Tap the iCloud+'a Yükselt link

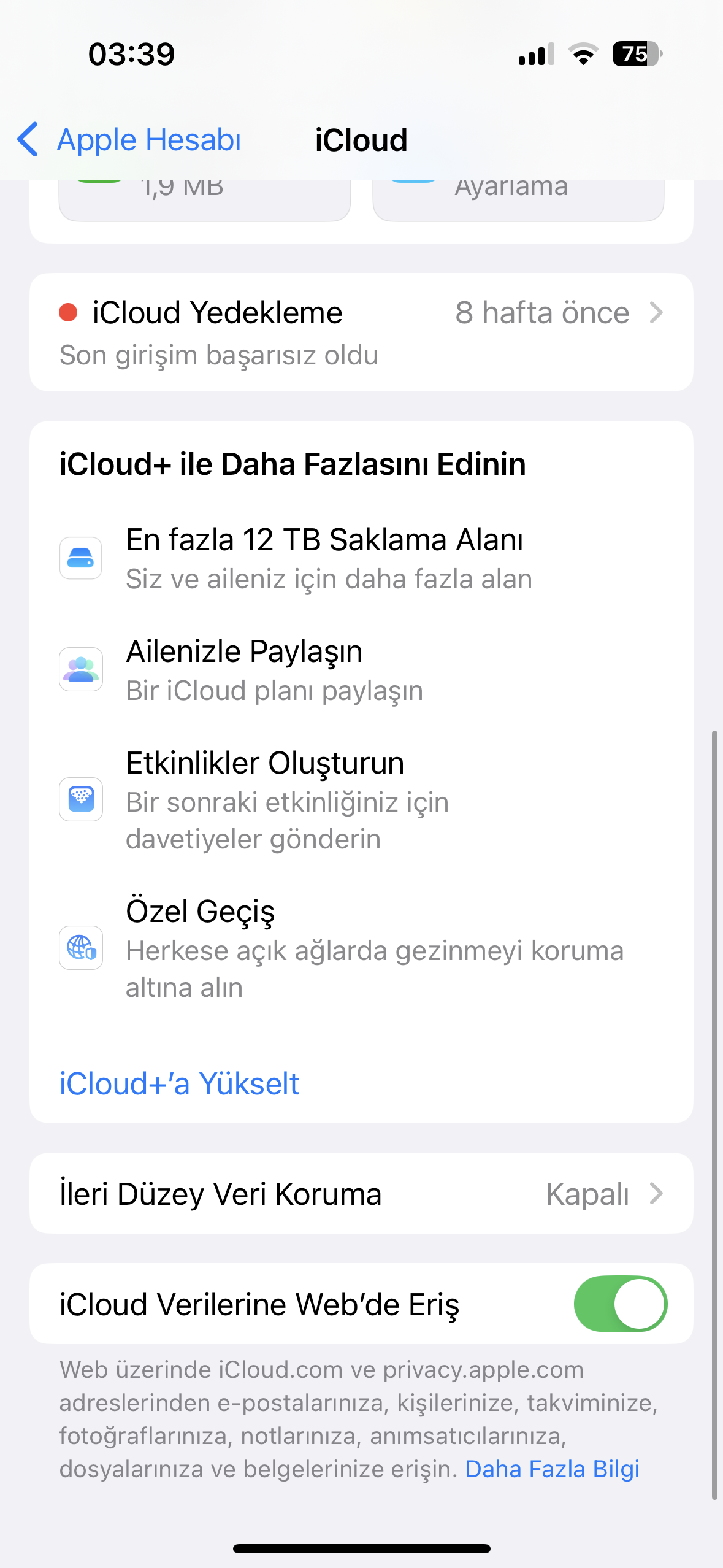point(179,1084)
